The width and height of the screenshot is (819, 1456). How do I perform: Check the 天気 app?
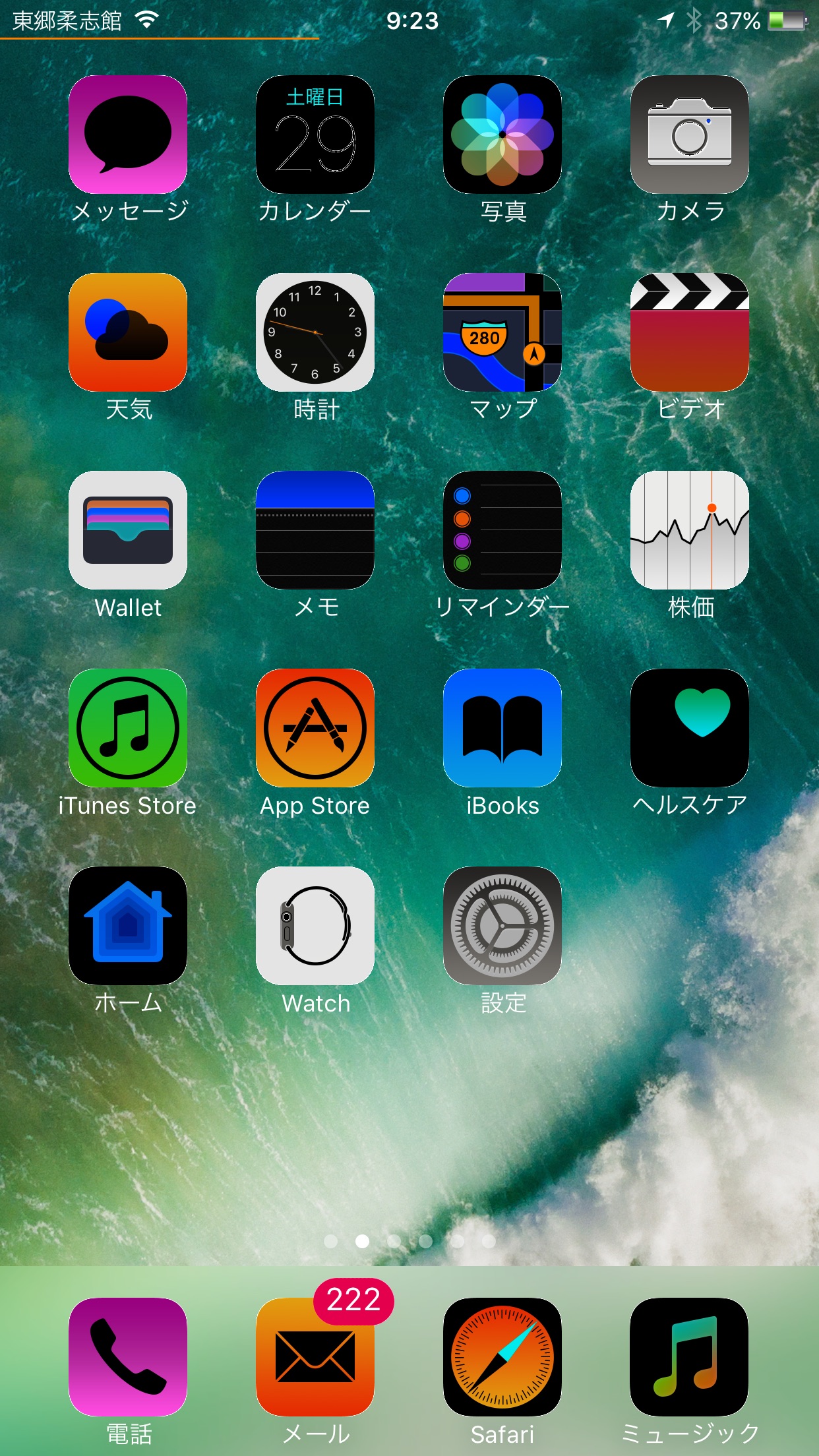click(128, 332)
